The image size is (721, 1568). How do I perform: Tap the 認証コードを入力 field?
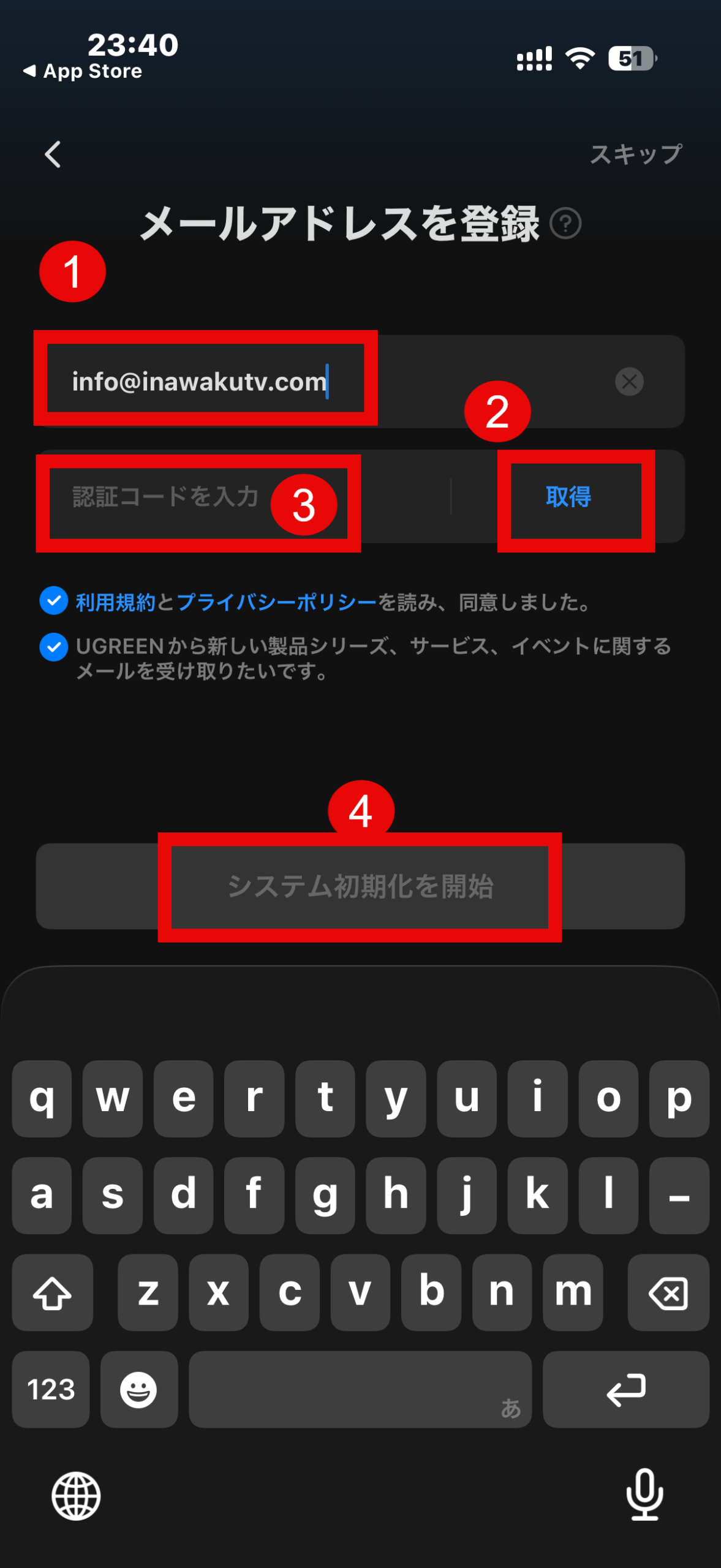point(165,497)
